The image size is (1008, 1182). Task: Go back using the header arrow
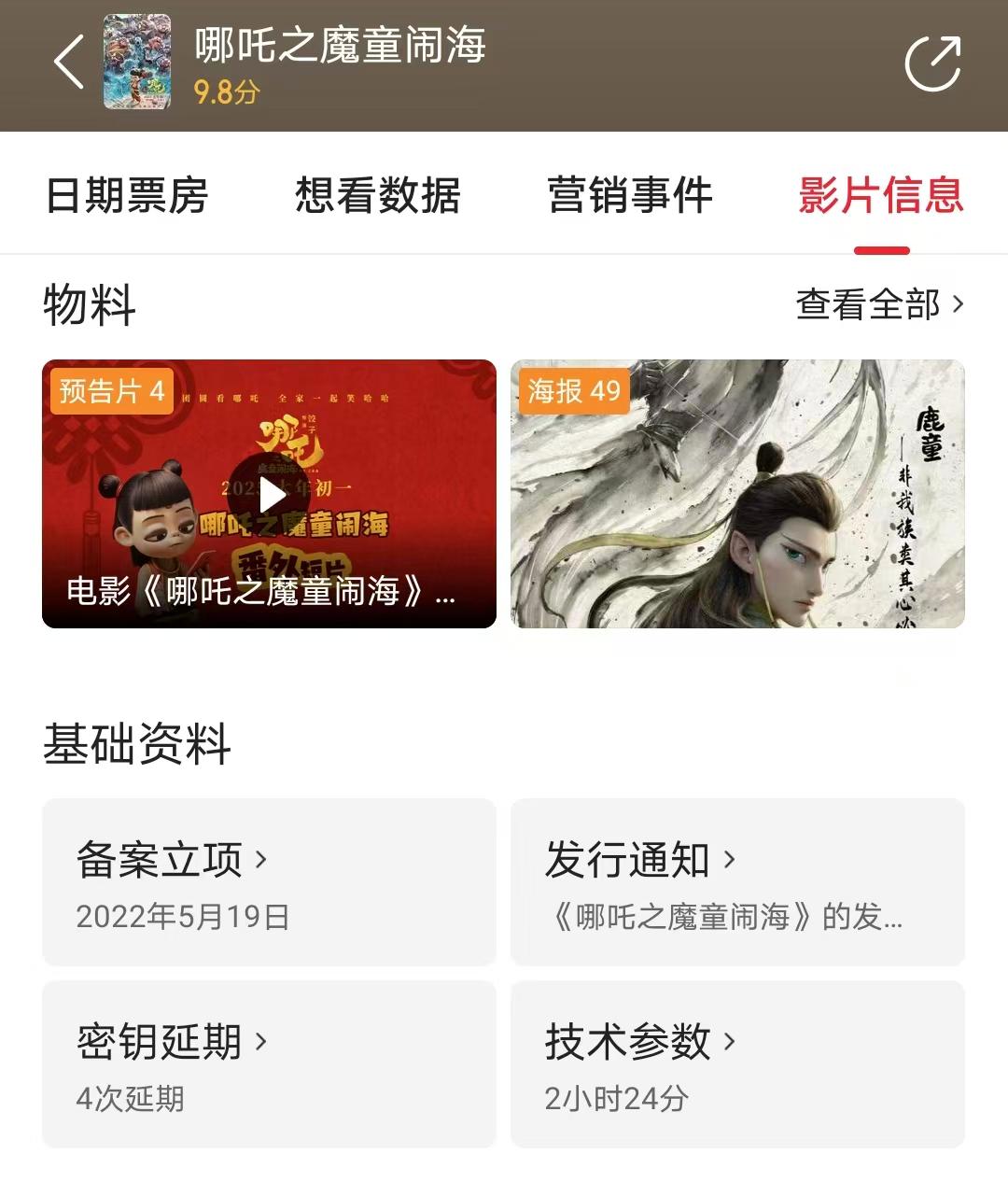69,63
